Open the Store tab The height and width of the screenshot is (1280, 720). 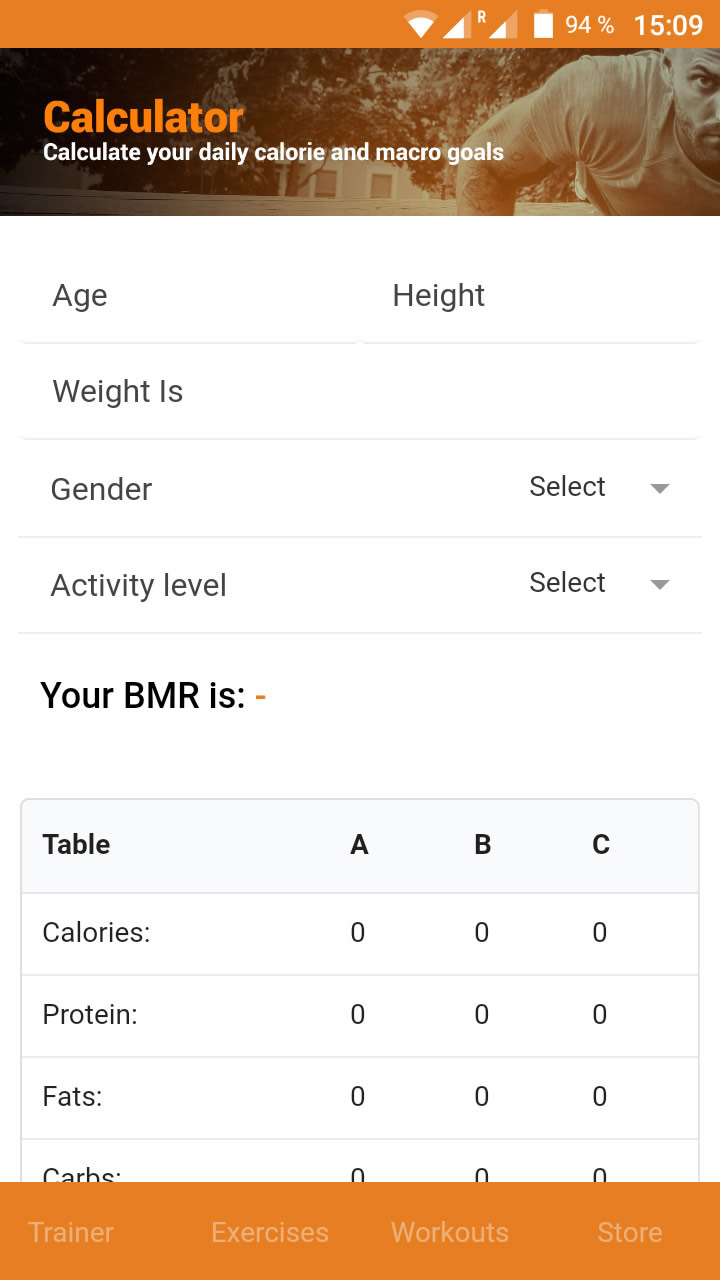coord(630,1232)
